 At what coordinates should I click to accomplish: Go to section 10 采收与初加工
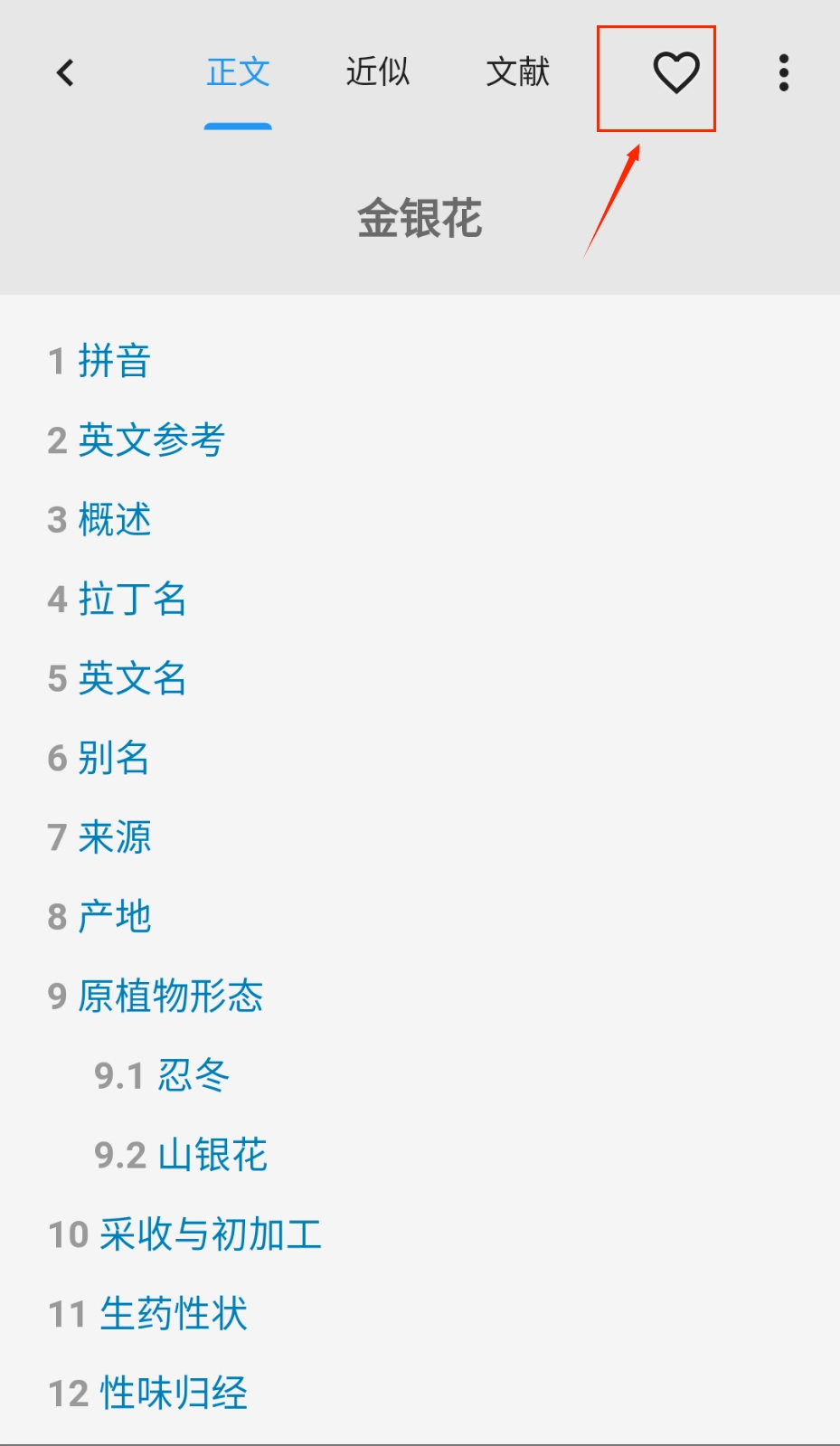tap(209, 1234)
